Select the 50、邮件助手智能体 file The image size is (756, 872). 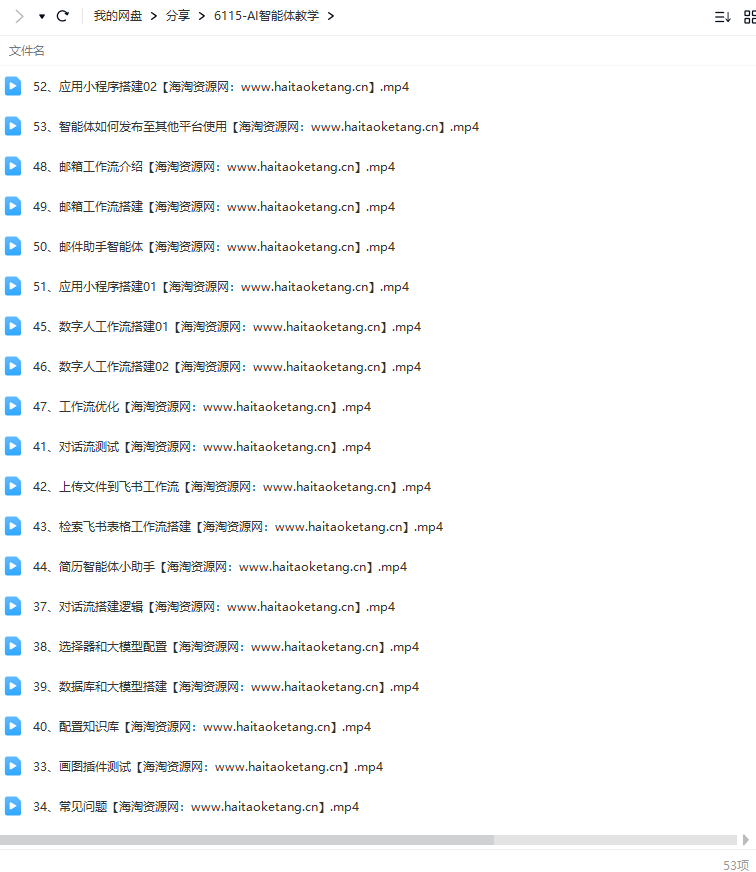[x=213, y=247]
